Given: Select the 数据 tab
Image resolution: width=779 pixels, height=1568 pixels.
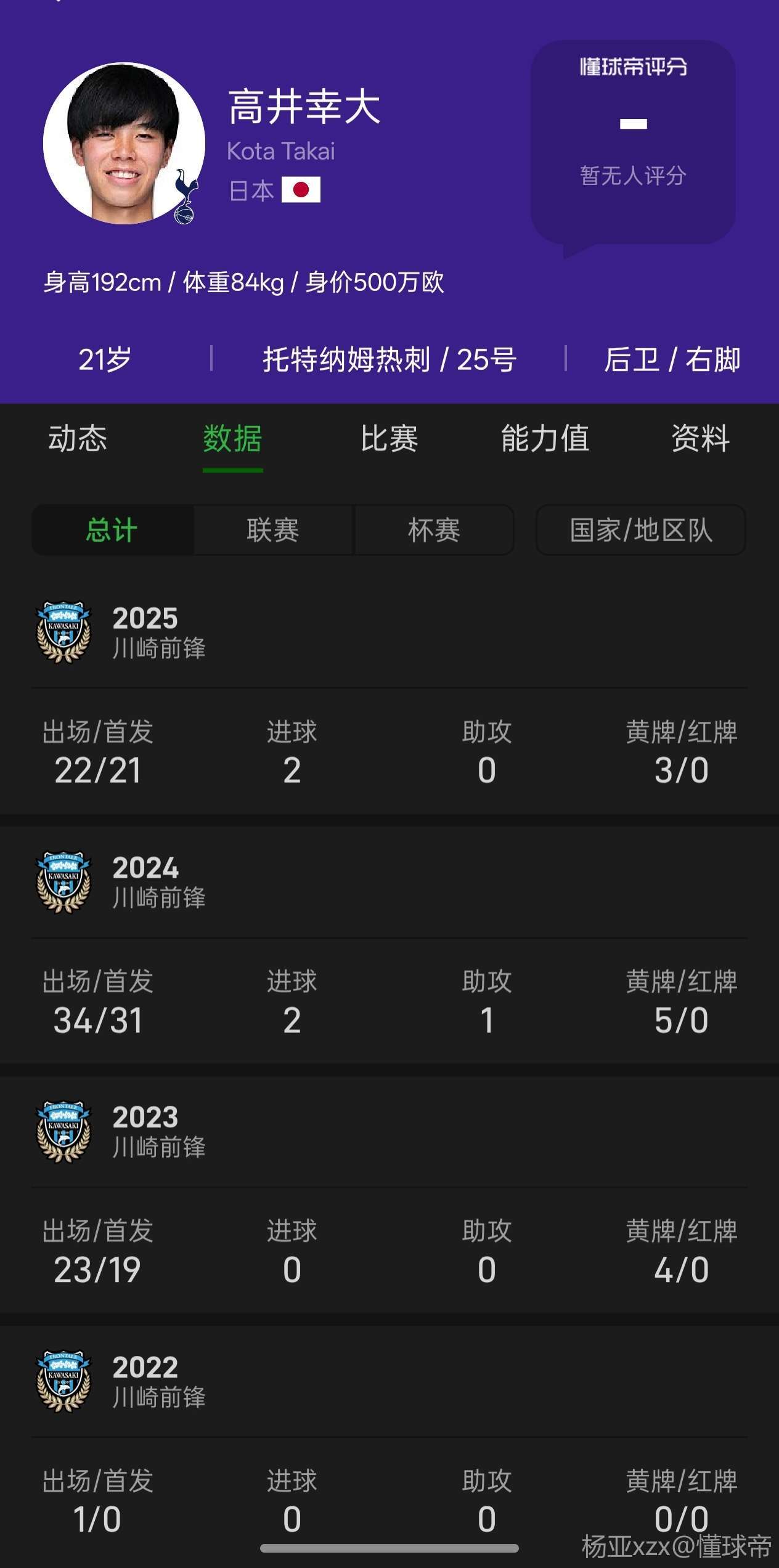Looking at the screenshot, I should [233, 439].
